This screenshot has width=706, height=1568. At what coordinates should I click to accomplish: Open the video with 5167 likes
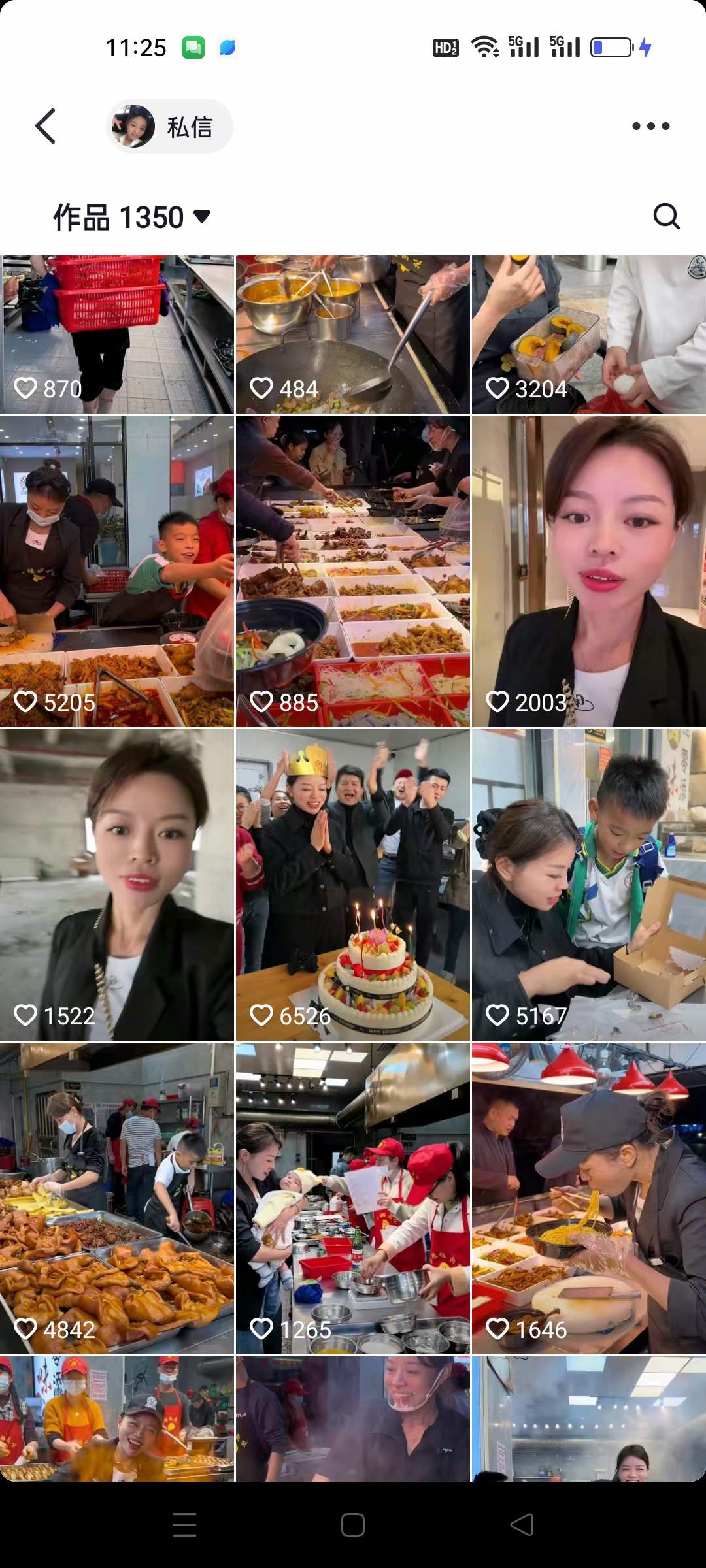tap(588, 885)
